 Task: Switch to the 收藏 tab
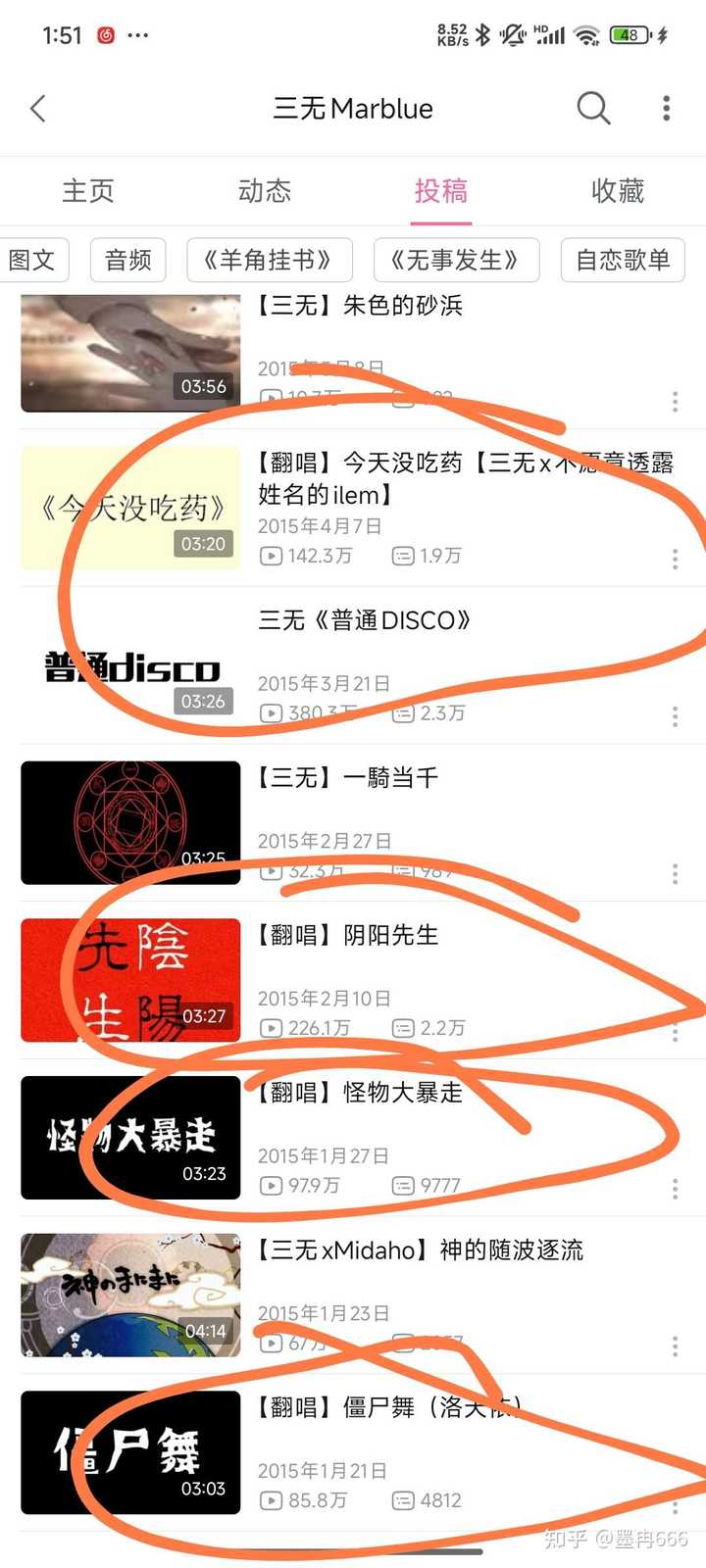click(x=617, y=191)
